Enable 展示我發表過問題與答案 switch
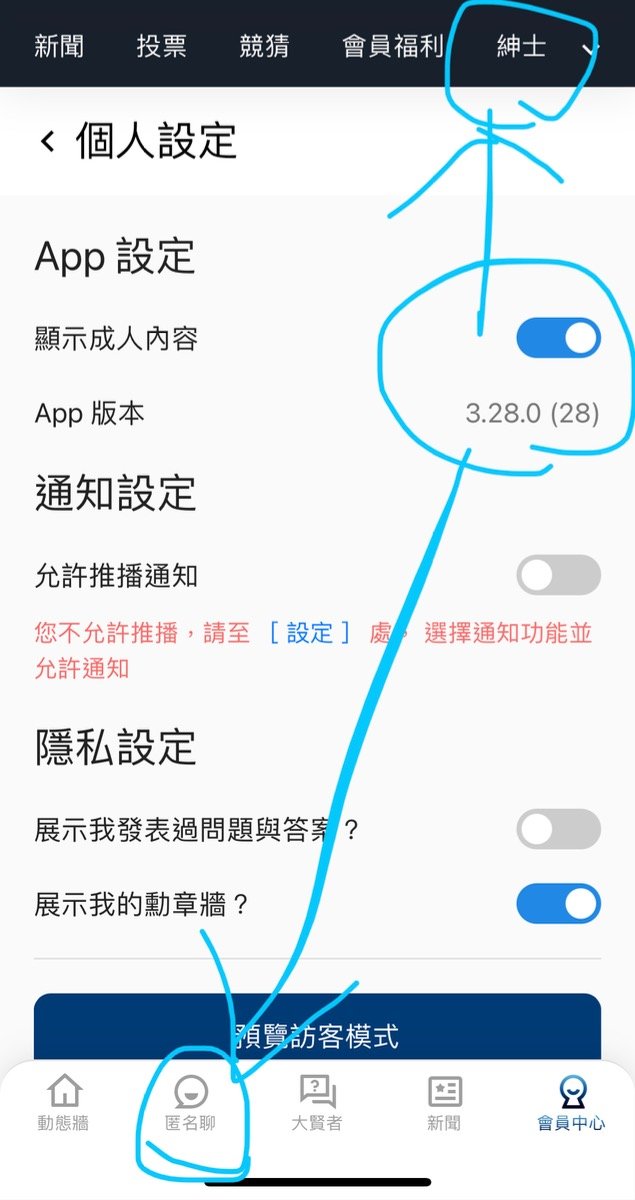Screen dimensions: 635x1200 (558, 829)
